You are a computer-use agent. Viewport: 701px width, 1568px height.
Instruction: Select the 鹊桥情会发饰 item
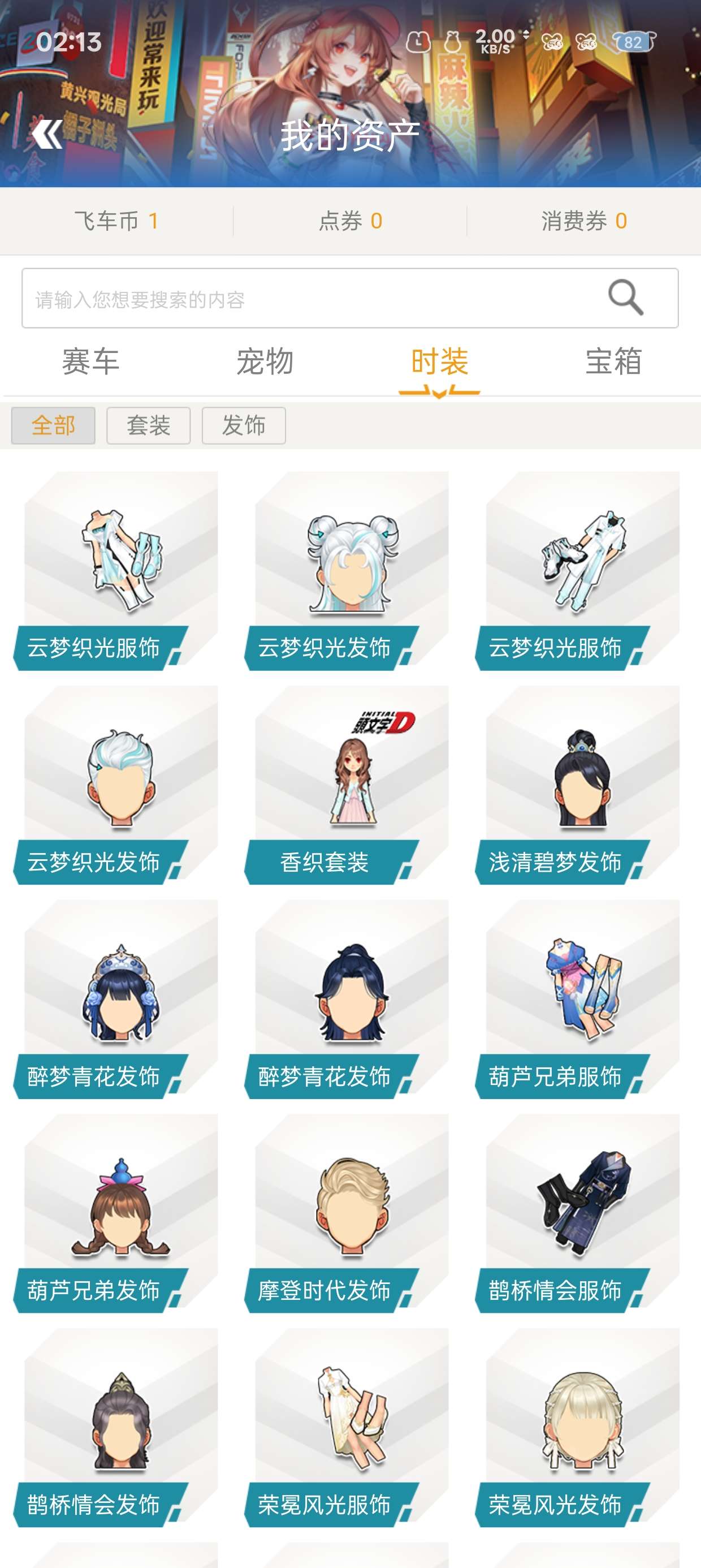(x=120, y=1428)
